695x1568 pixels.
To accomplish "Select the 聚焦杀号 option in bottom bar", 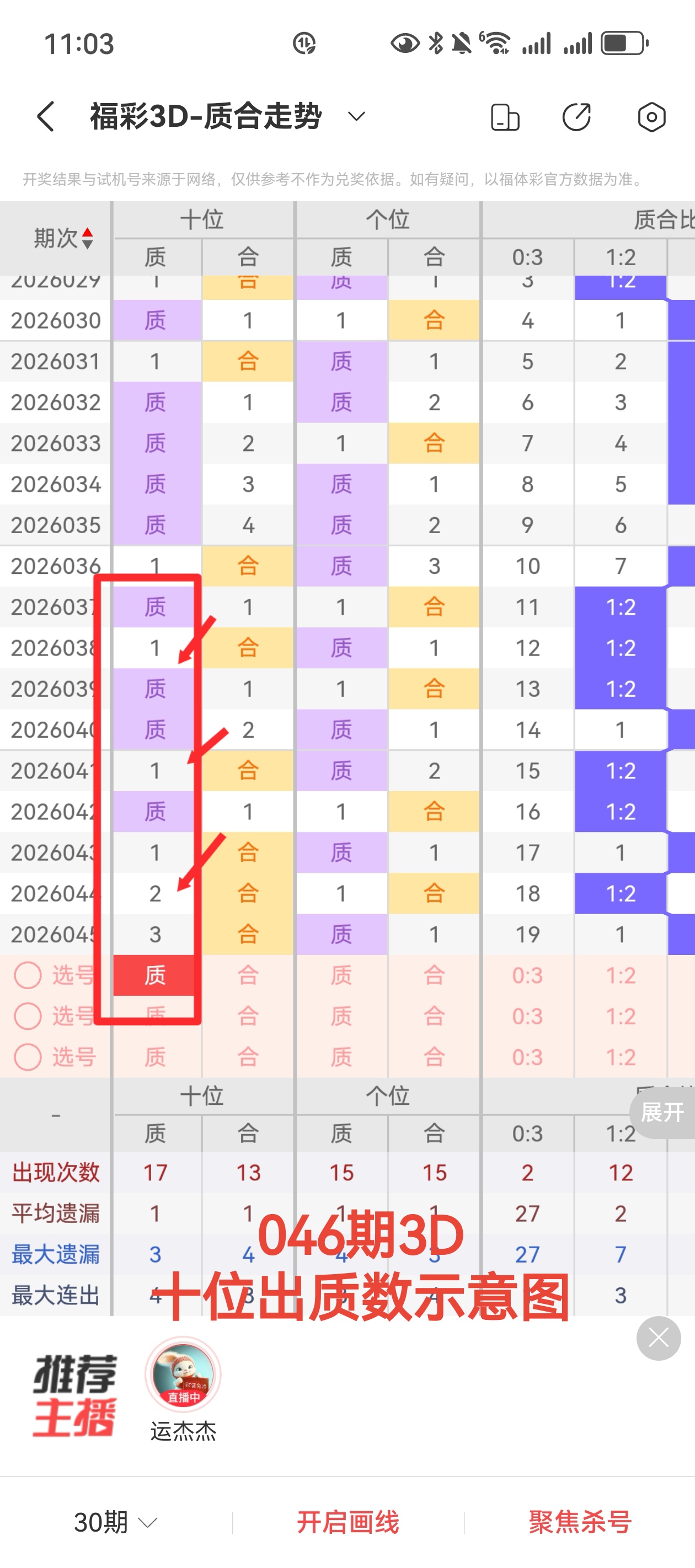I will [578, 1522].
